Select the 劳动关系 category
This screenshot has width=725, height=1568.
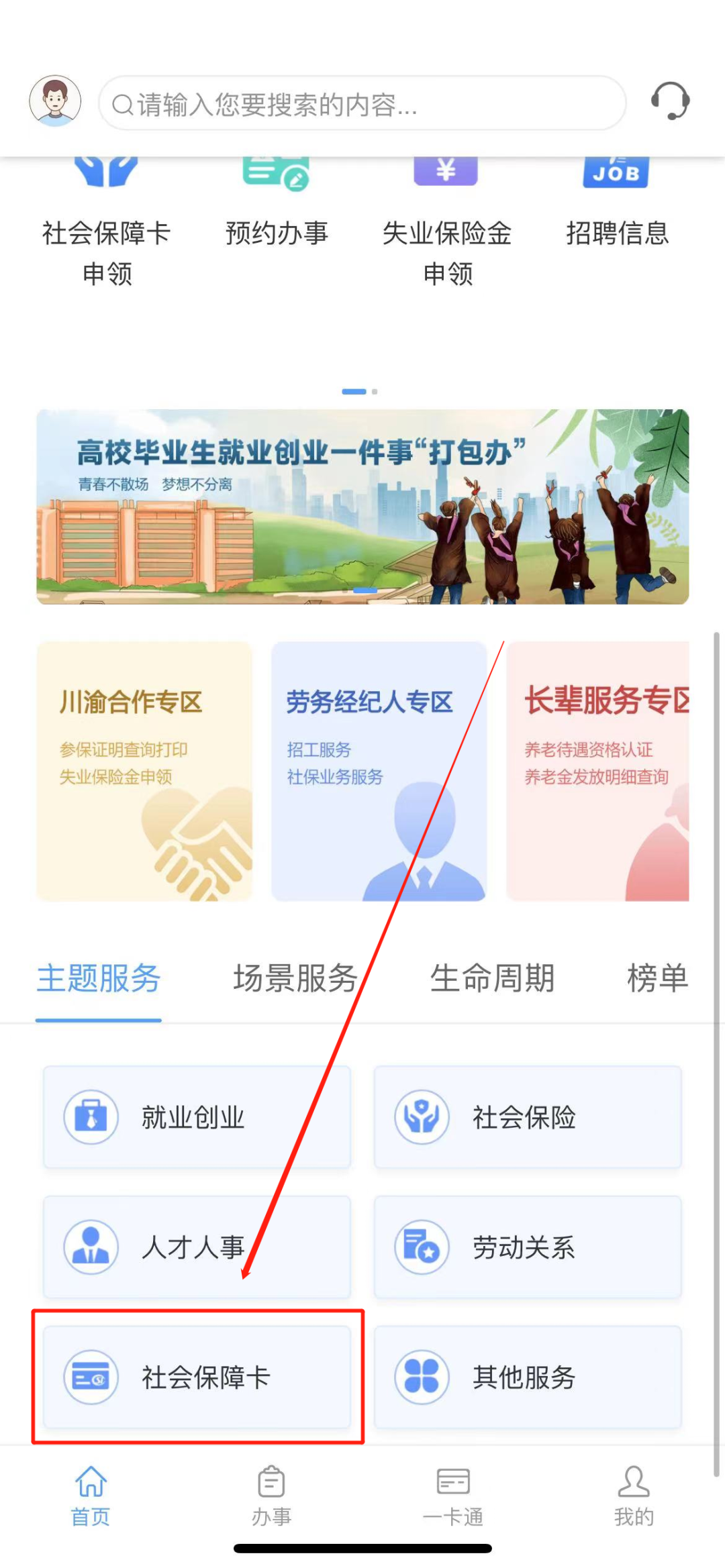(x=528, y=1247)
